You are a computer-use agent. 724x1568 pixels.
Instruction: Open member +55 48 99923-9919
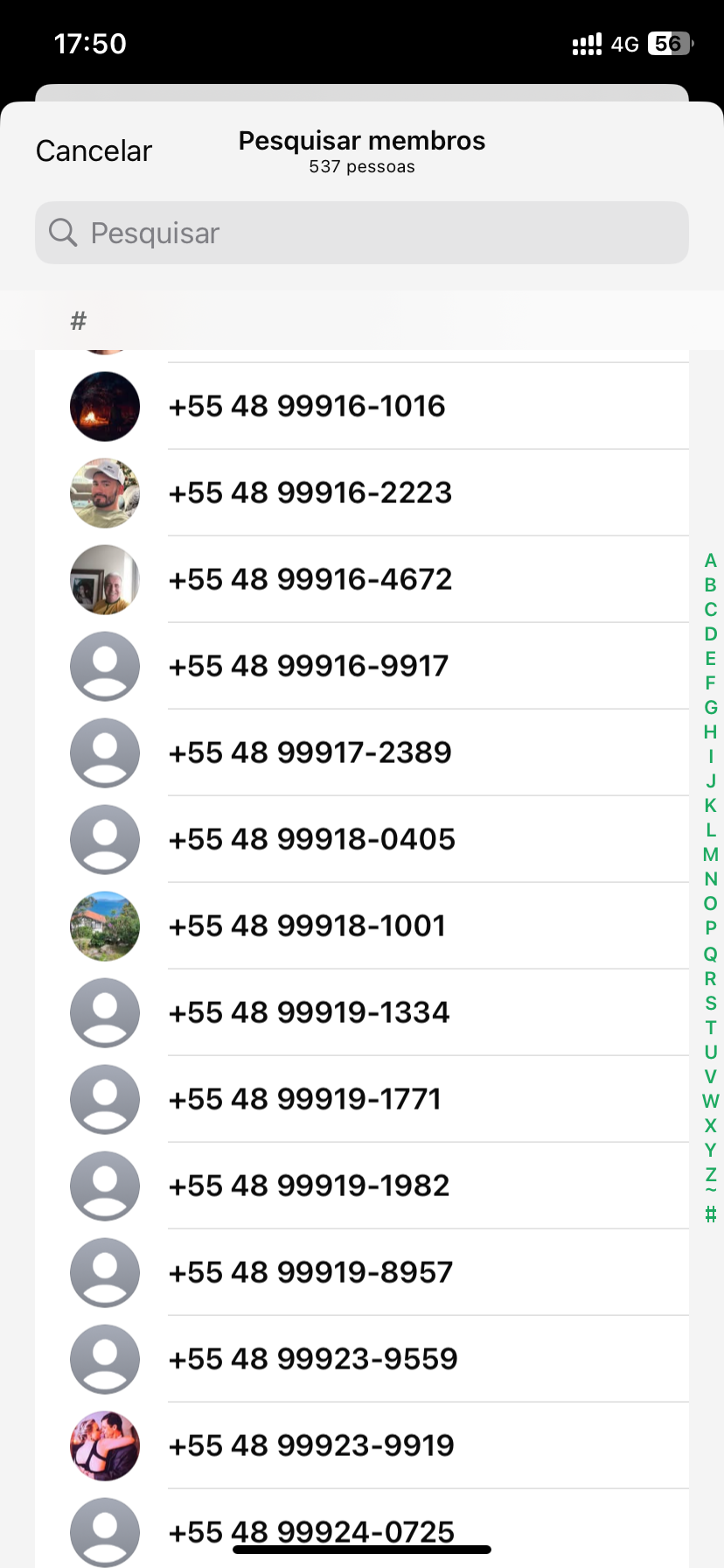[x=362, y=1445]
